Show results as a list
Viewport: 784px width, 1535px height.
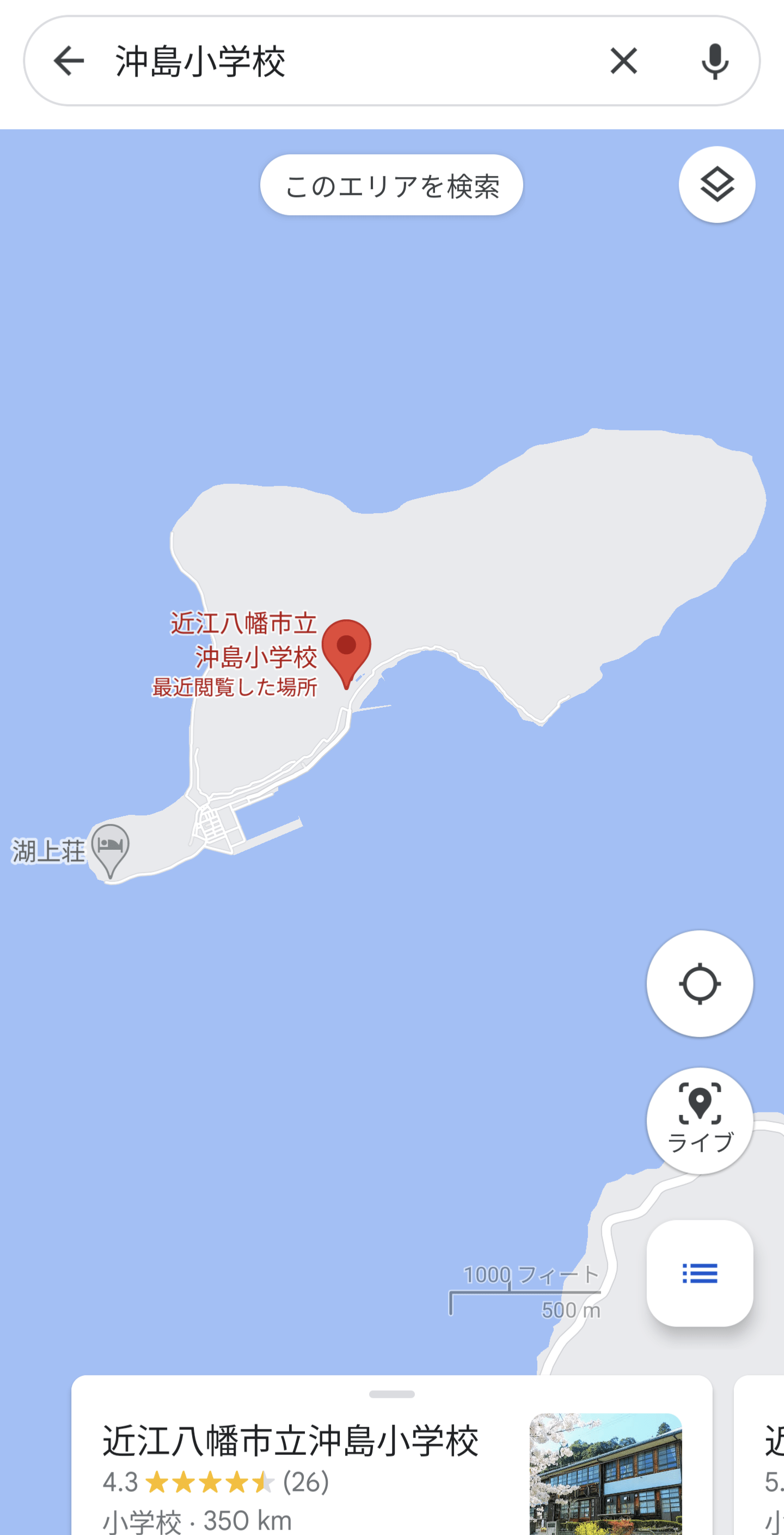(x=700, y=1274)
